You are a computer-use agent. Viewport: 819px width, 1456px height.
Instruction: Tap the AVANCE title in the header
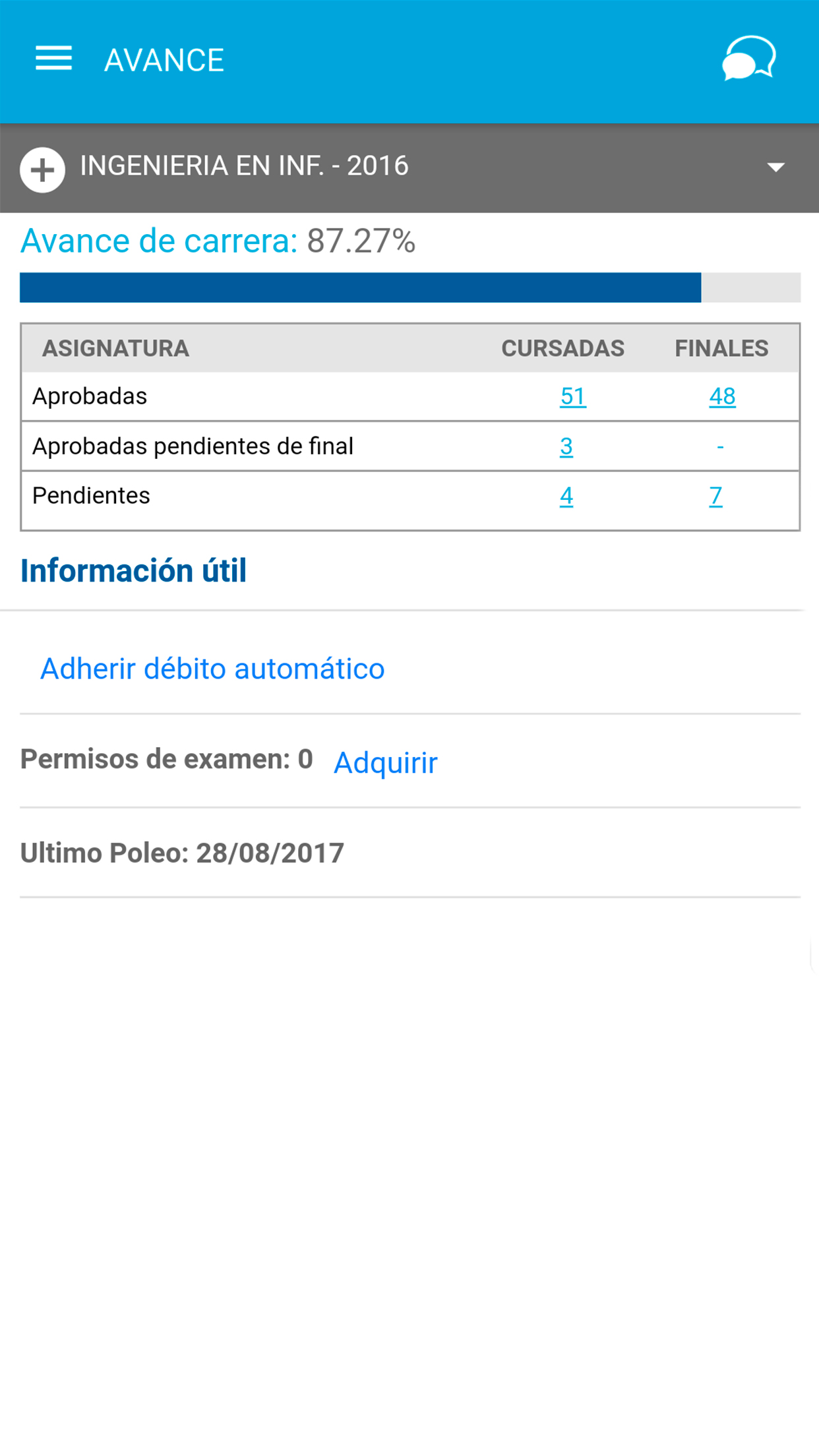165,59
